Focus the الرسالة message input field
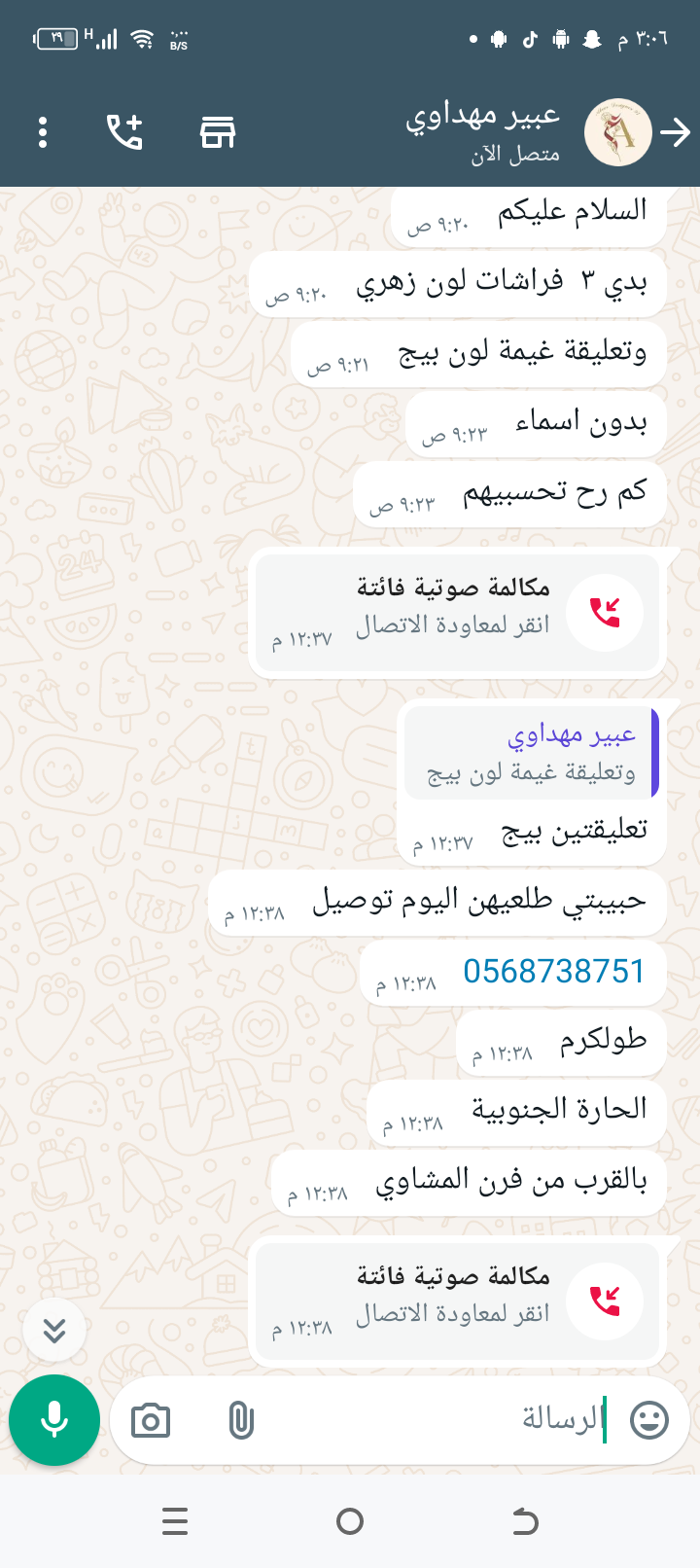 coord(437,1420)
